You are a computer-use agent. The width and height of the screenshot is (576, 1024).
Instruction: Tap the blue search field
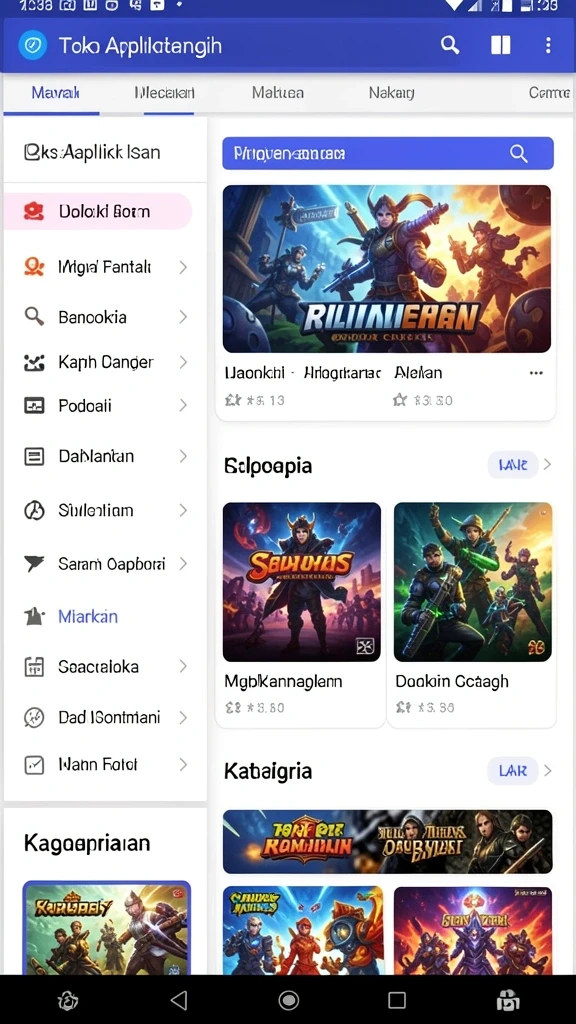click(388, 153)
